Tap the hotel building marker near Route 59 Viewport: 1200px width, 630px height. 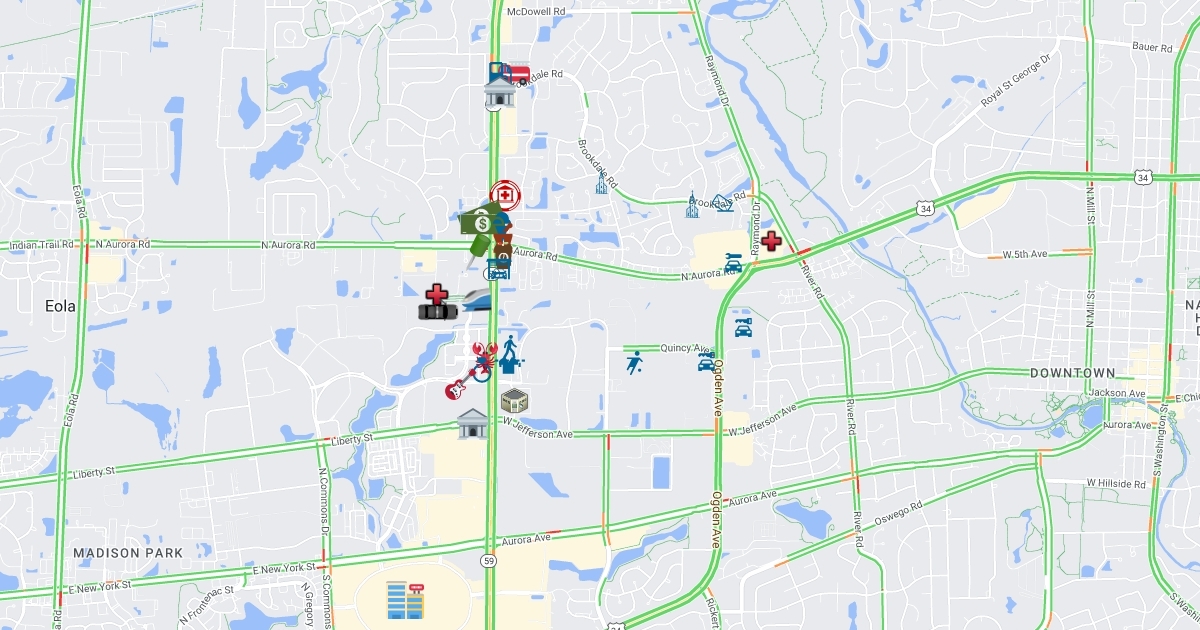pos(405,599)
